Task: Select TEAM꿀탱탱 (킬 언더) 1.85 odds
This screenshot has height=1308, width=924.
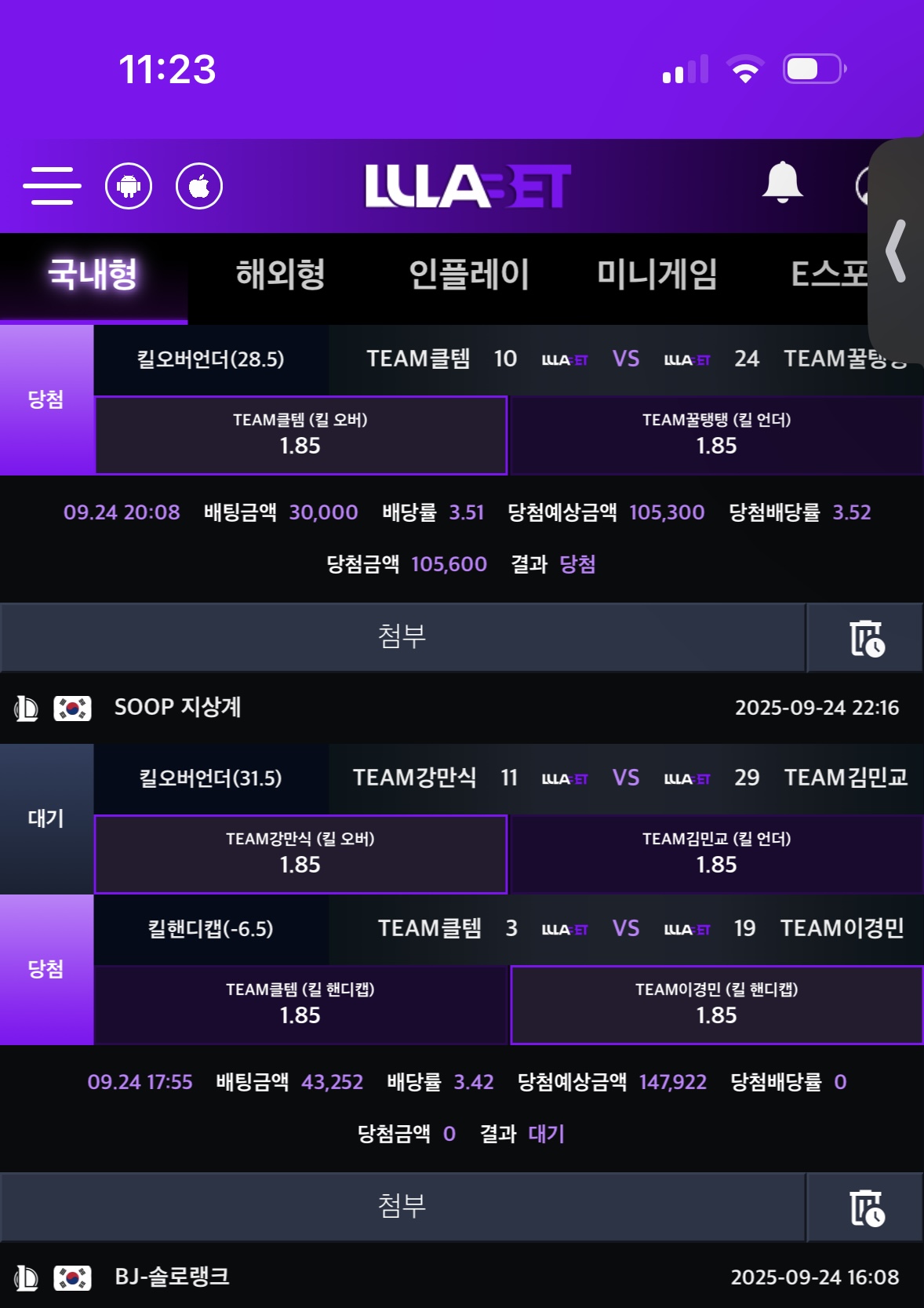Action: coord(716,435)
